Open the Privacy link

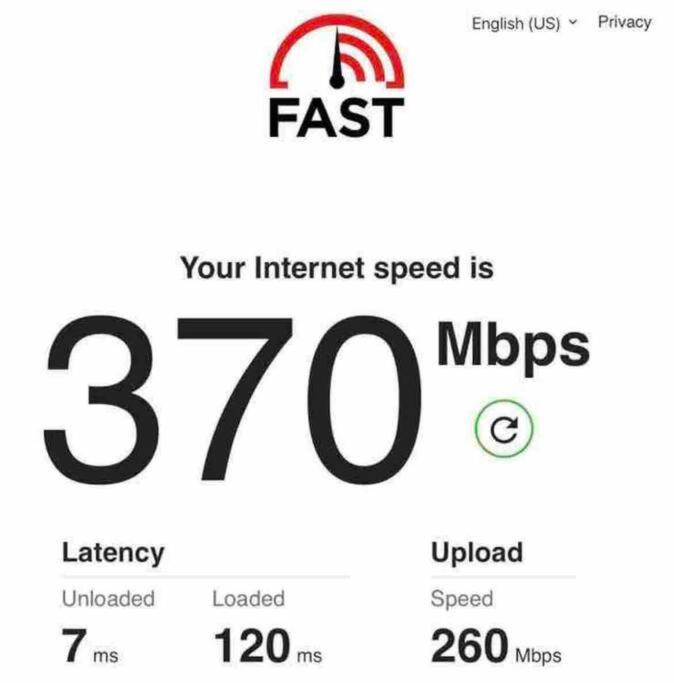624,22
